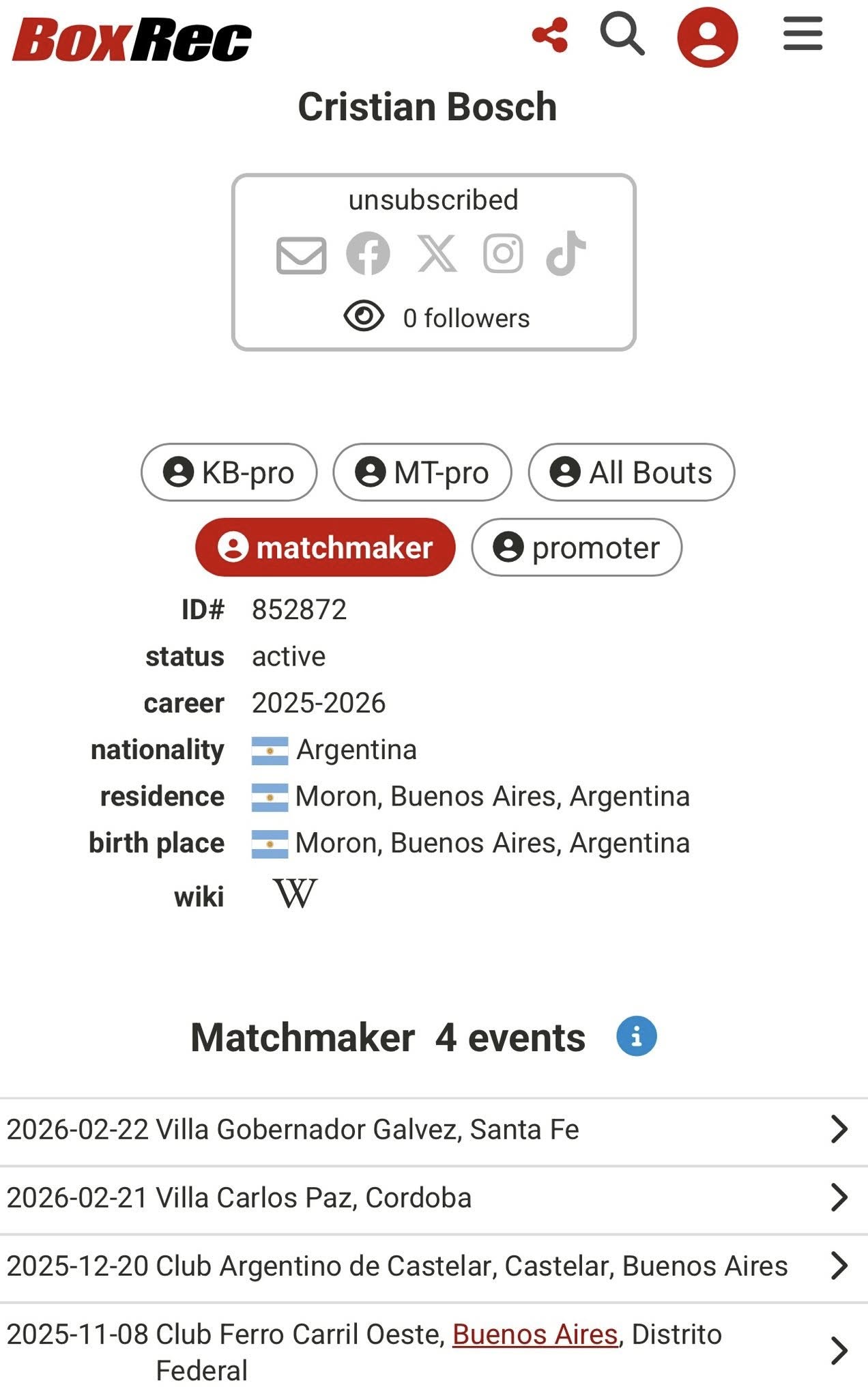Open the search magnifier
The height and width of the screenshot is (1398, 868).
(622, 35)
